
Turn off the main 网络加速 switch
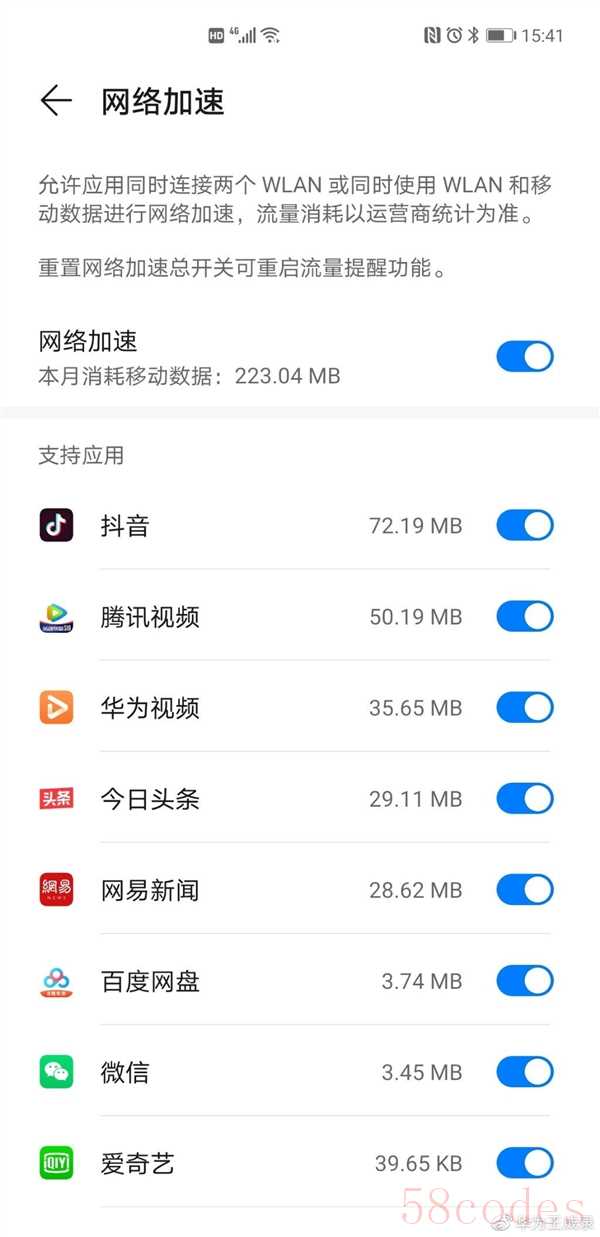pos(525,357)
